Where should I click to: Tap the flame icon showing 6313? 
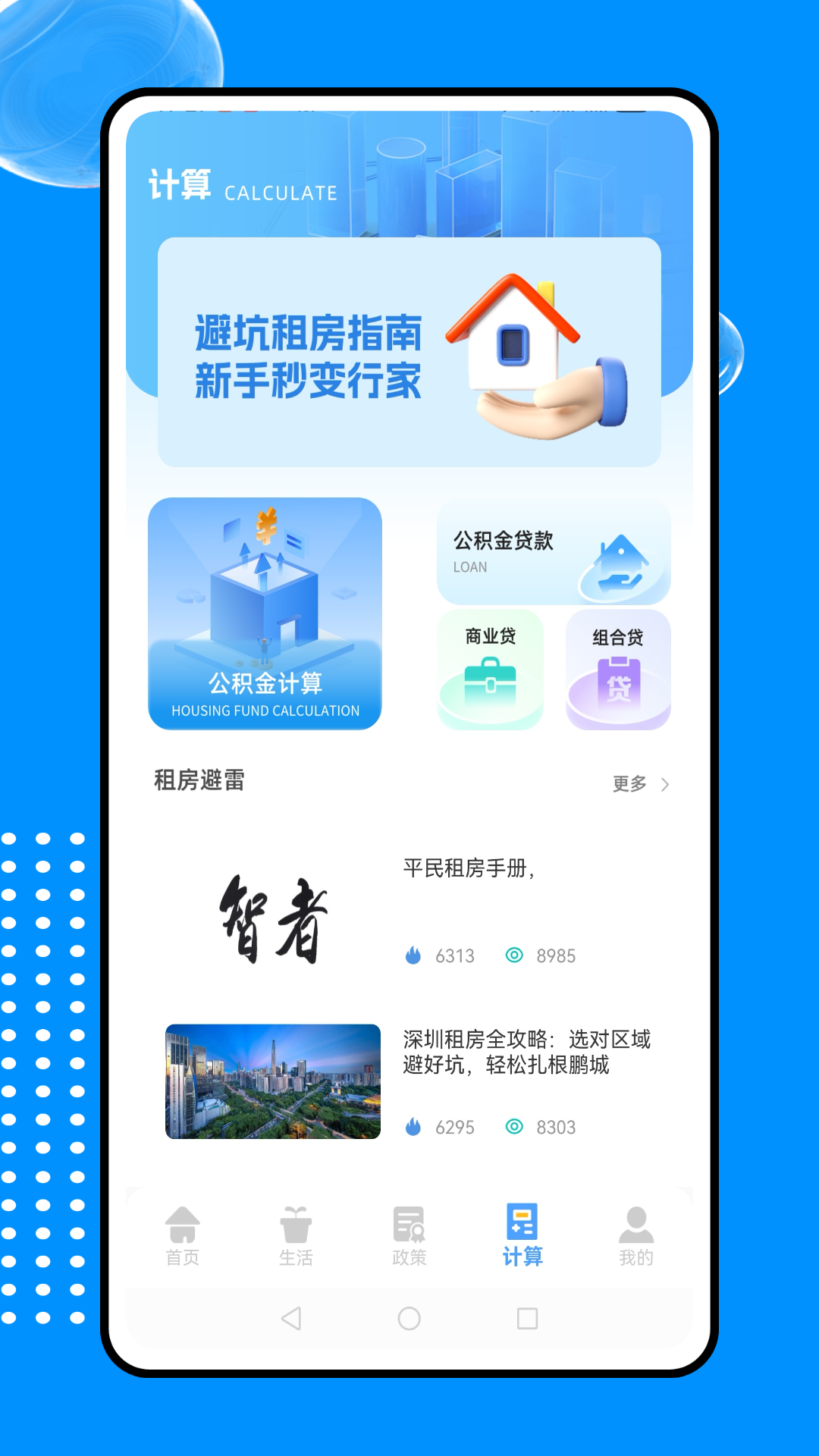coord(413,955)
